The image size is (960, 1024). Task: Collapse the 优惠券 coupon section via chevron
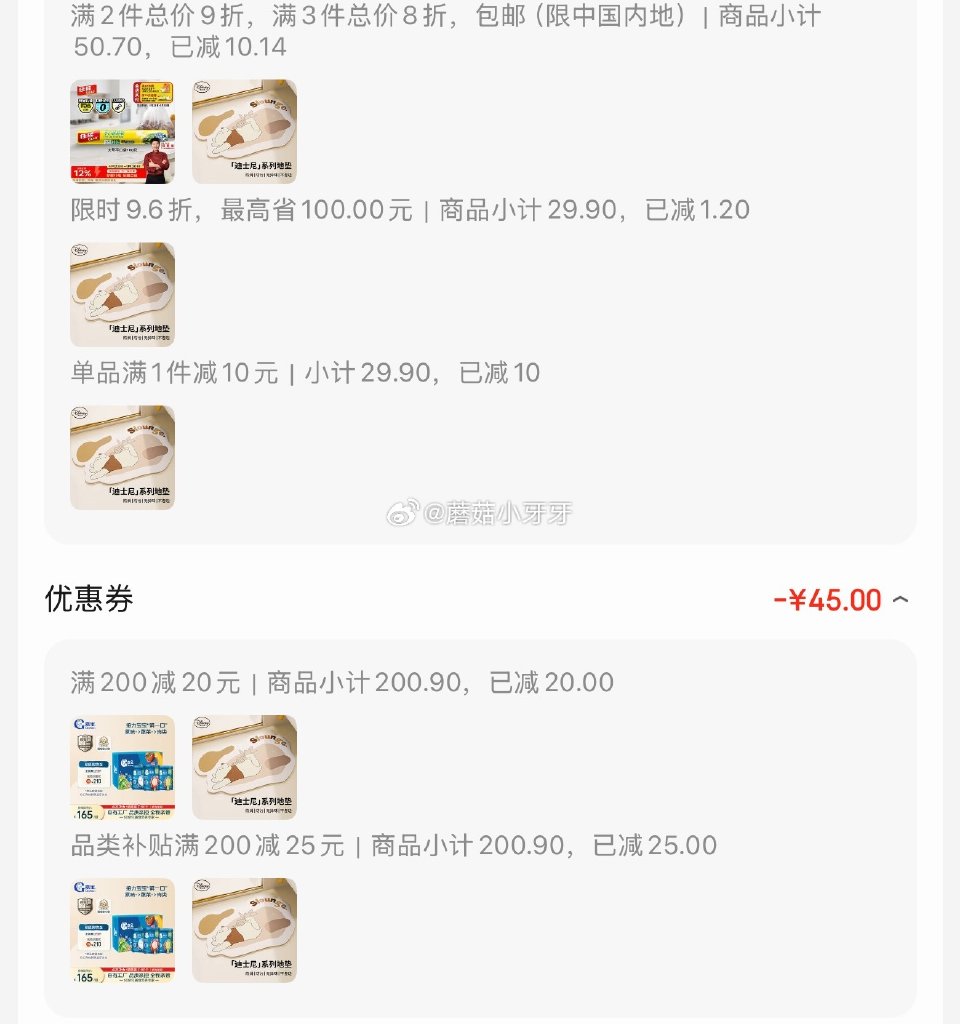(902, 599)
